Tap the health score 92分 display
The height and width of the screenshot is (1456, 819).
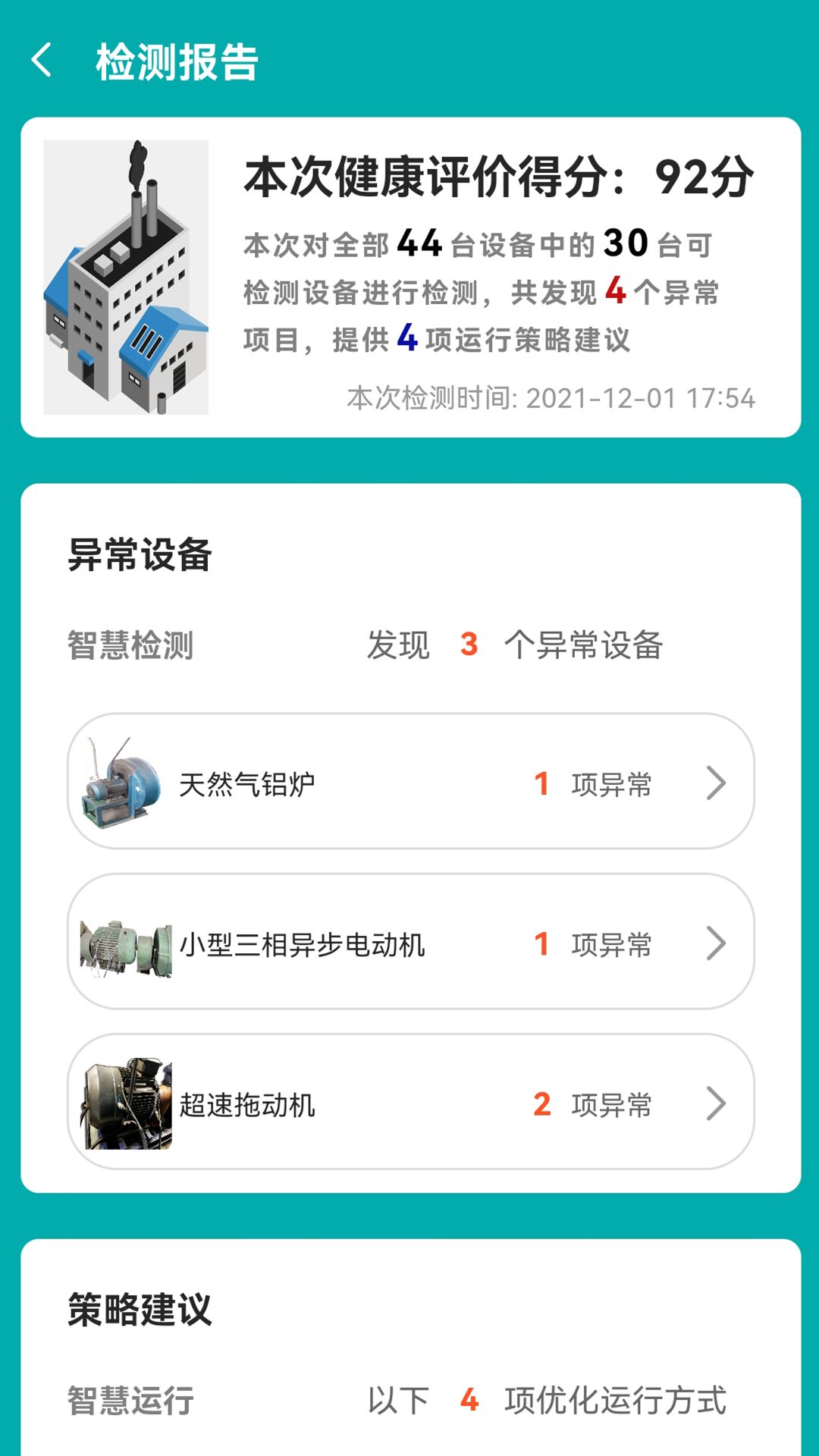(705, 178)
